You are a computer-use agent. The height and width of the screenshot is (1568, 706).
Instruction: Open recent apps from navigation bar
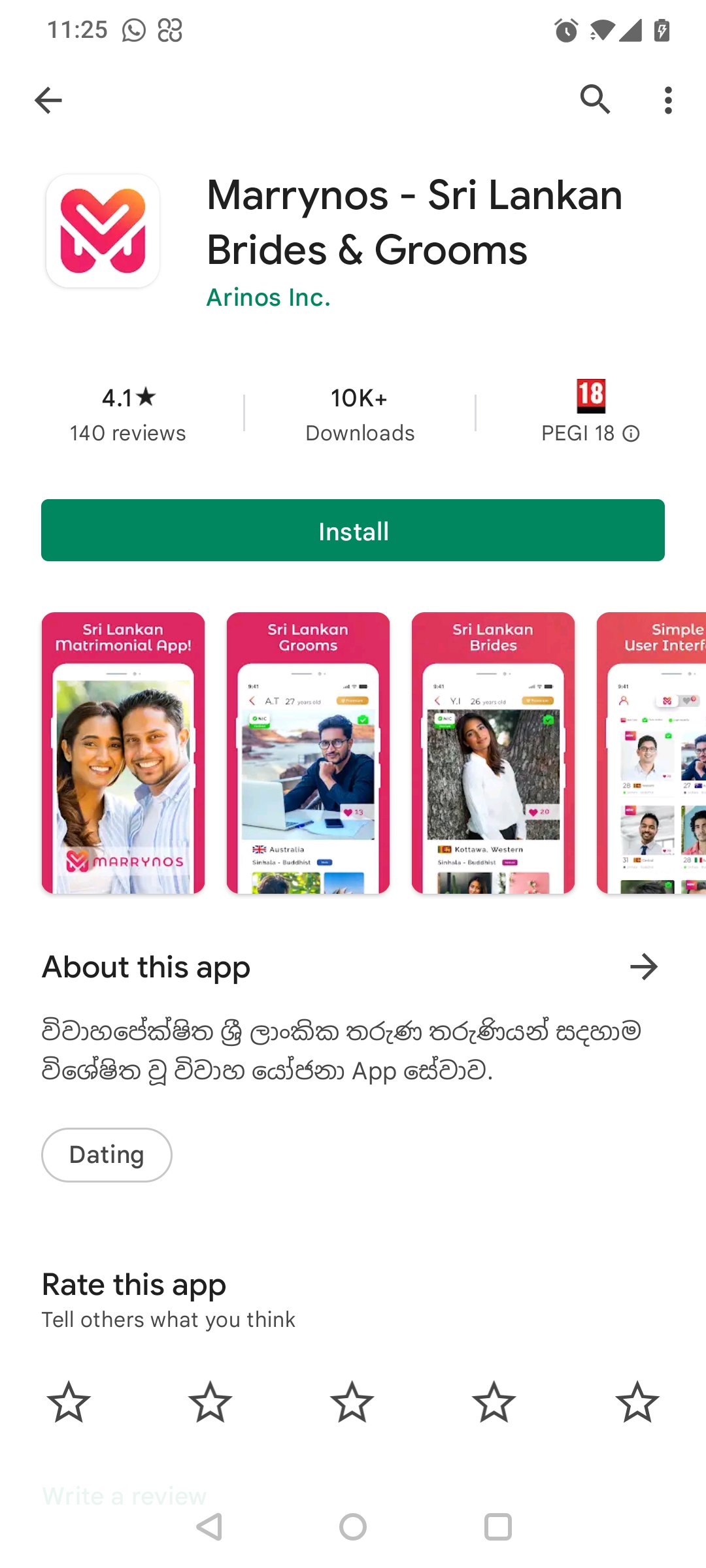[x=498, y=1527]
